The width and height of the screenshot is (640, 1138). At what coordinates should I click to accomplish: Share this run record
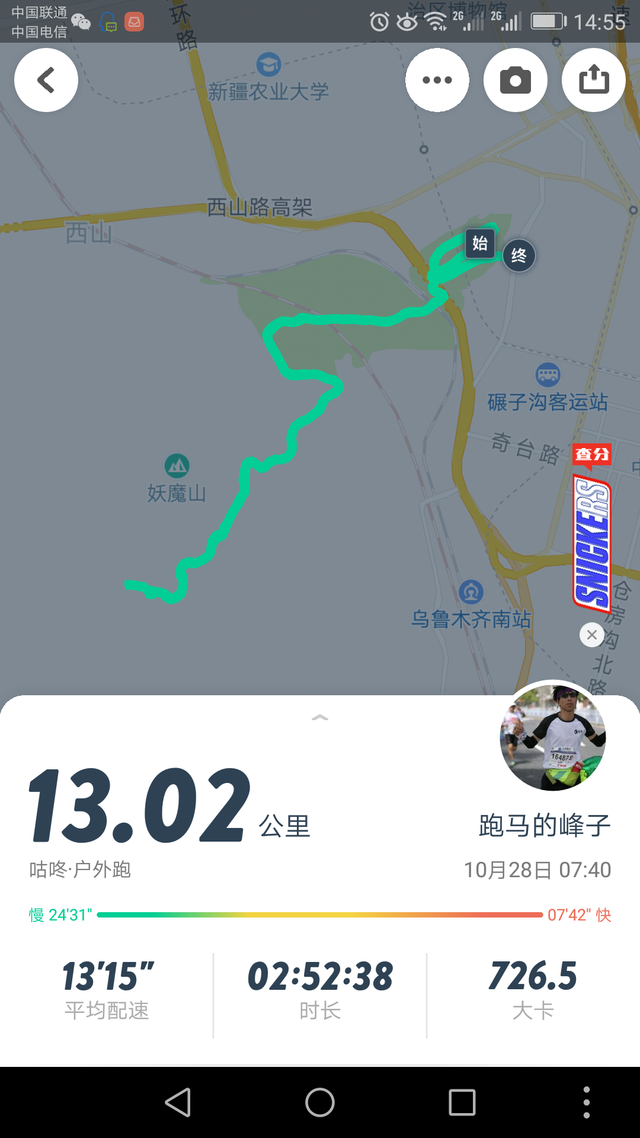[594, 80]
